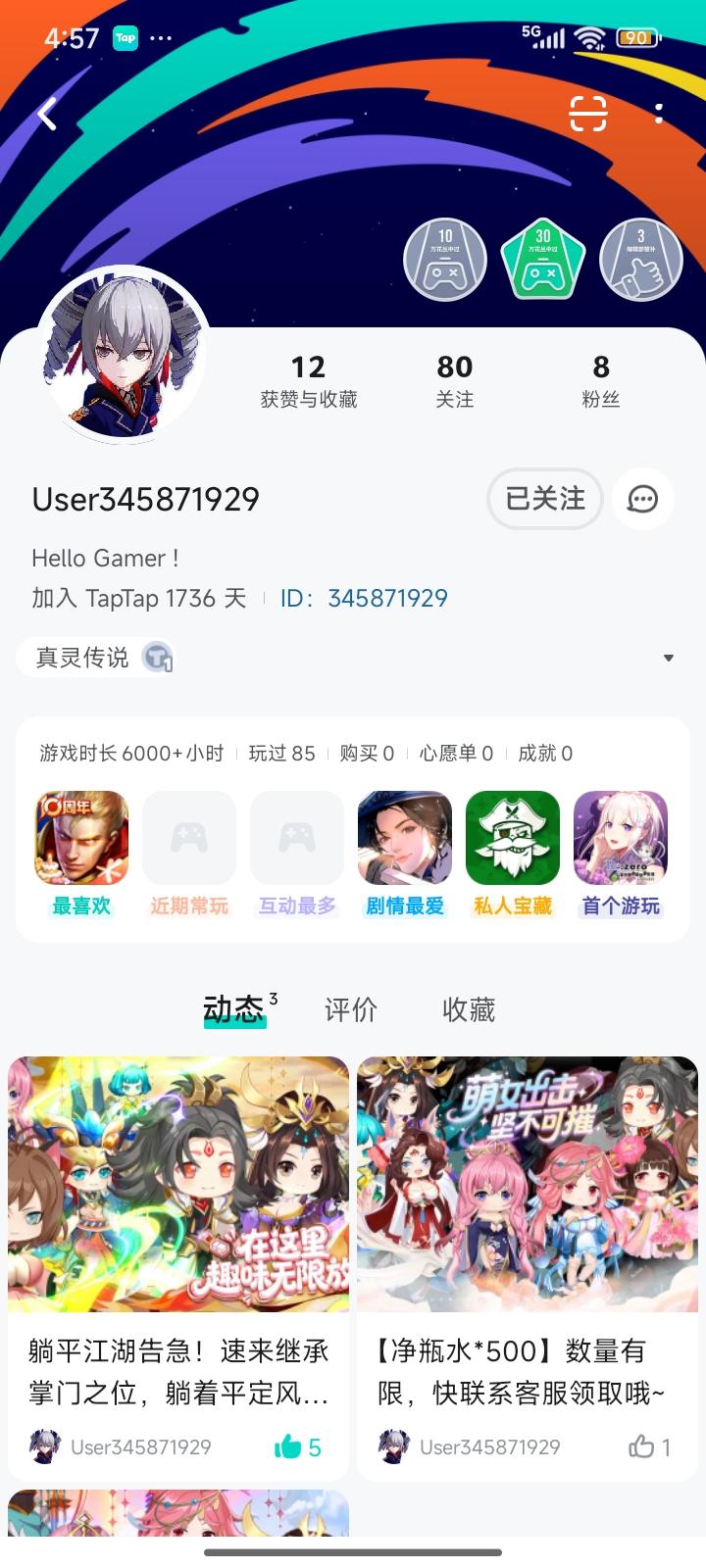This screenshot has height=1568, width=706.
Task: Expand the 真灵传说 badge dropdown
Action: tap(670, 657)
